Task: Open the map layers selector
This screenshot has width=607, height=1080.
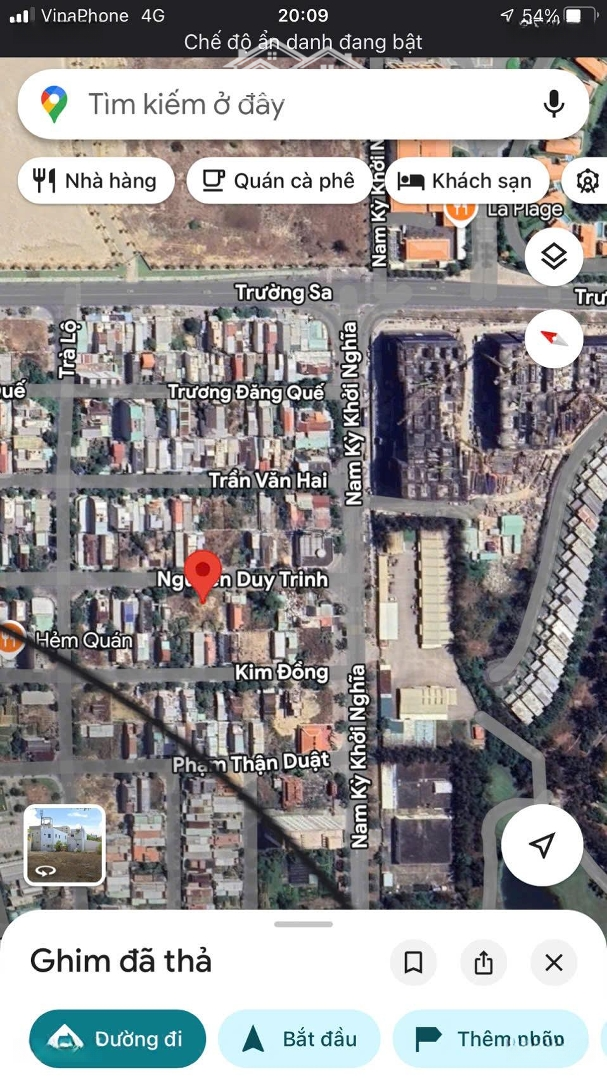Action: coord(553,257)
